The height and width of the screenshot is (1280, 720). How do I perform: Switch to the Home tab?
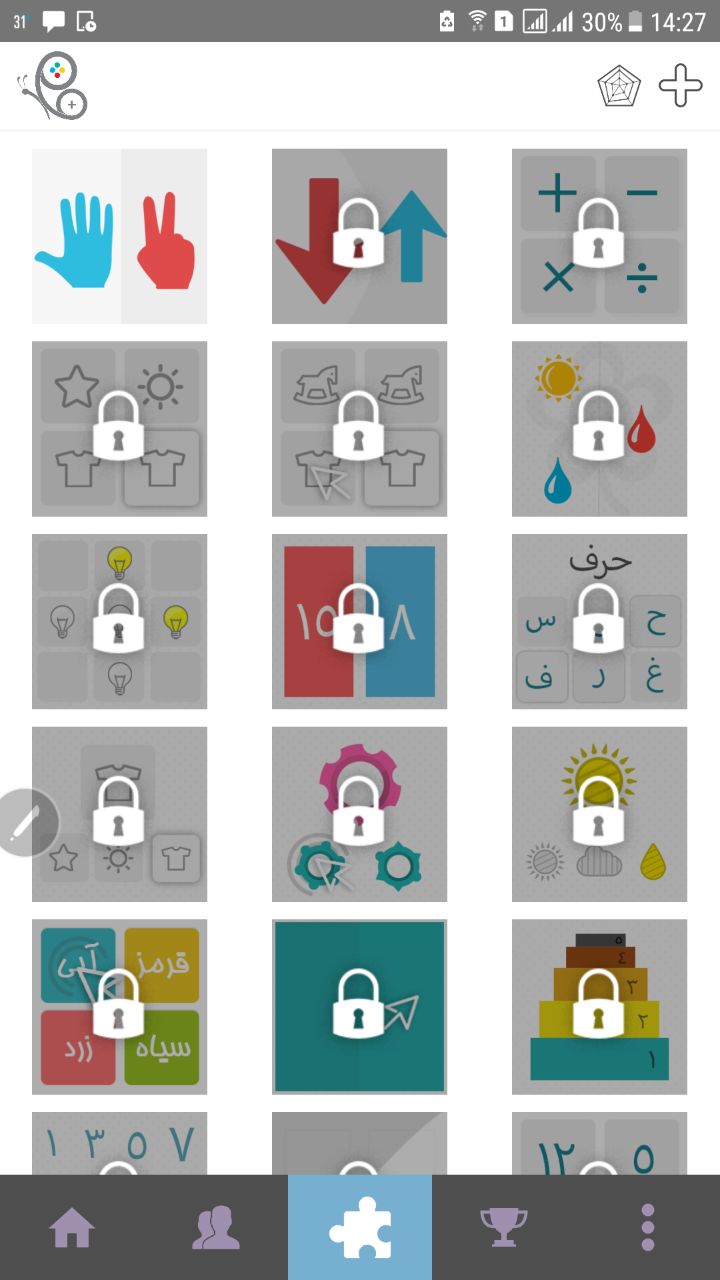click(72, 1227)
